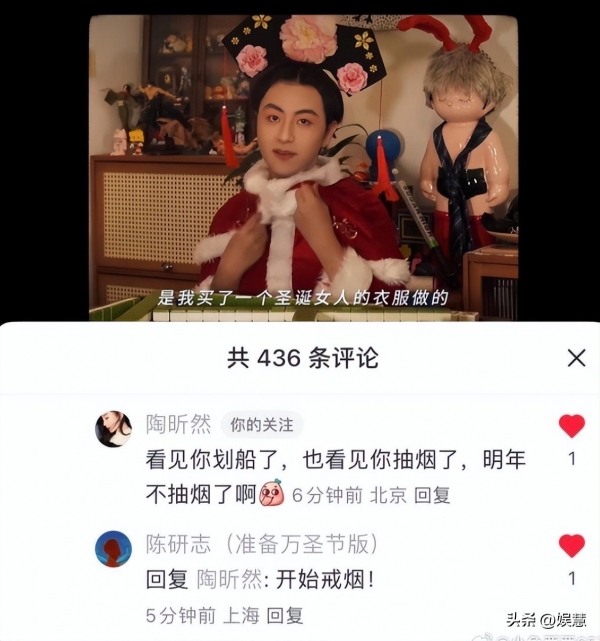The image size is (600, 641).
Task: Open 陶昕然's profile avatar
Action: click(113, 429)
